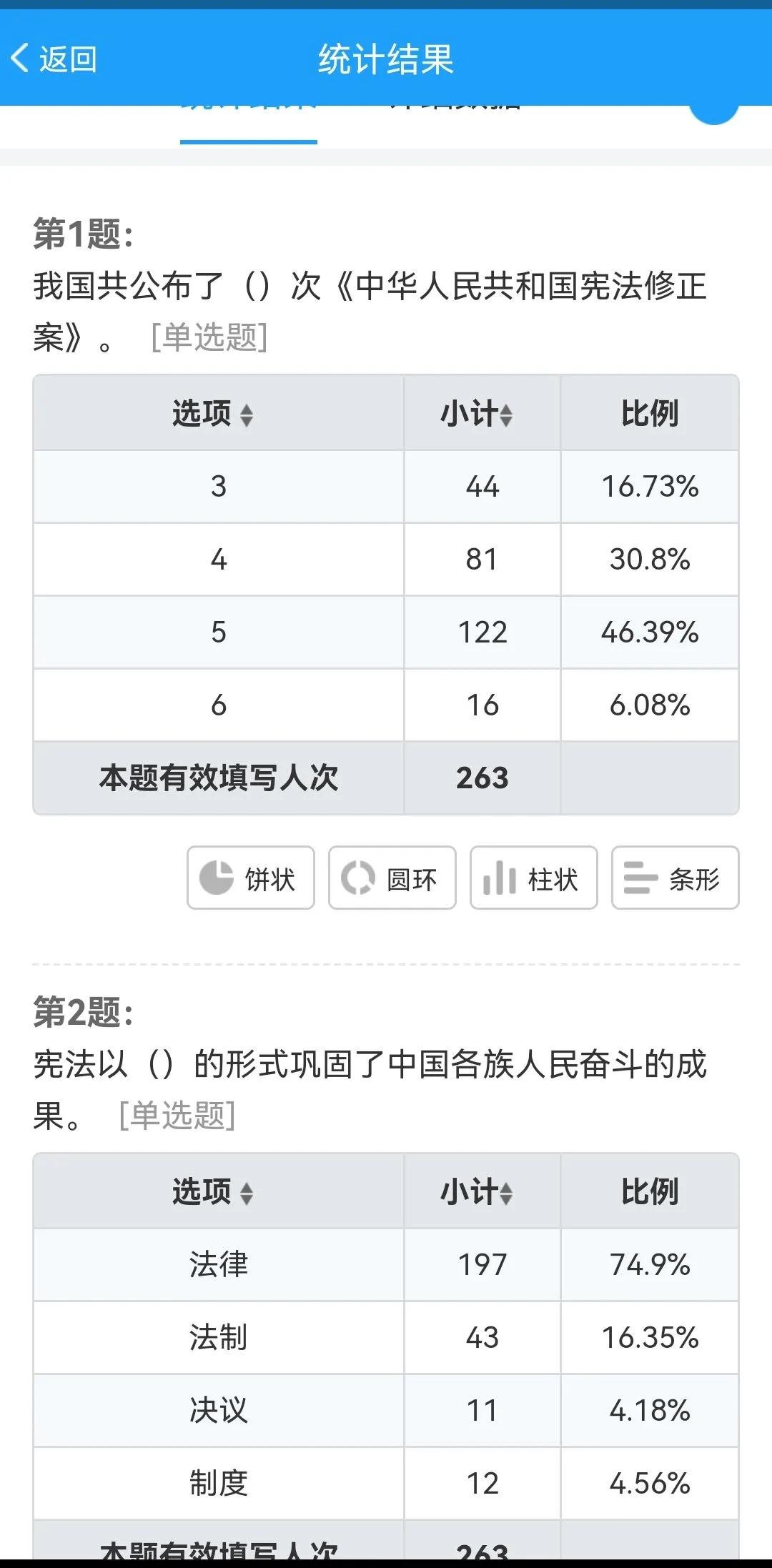The image size is (772, 1568).
Task: Show question 1 as a 饼状 pie chart
Action: coord(250,878)
